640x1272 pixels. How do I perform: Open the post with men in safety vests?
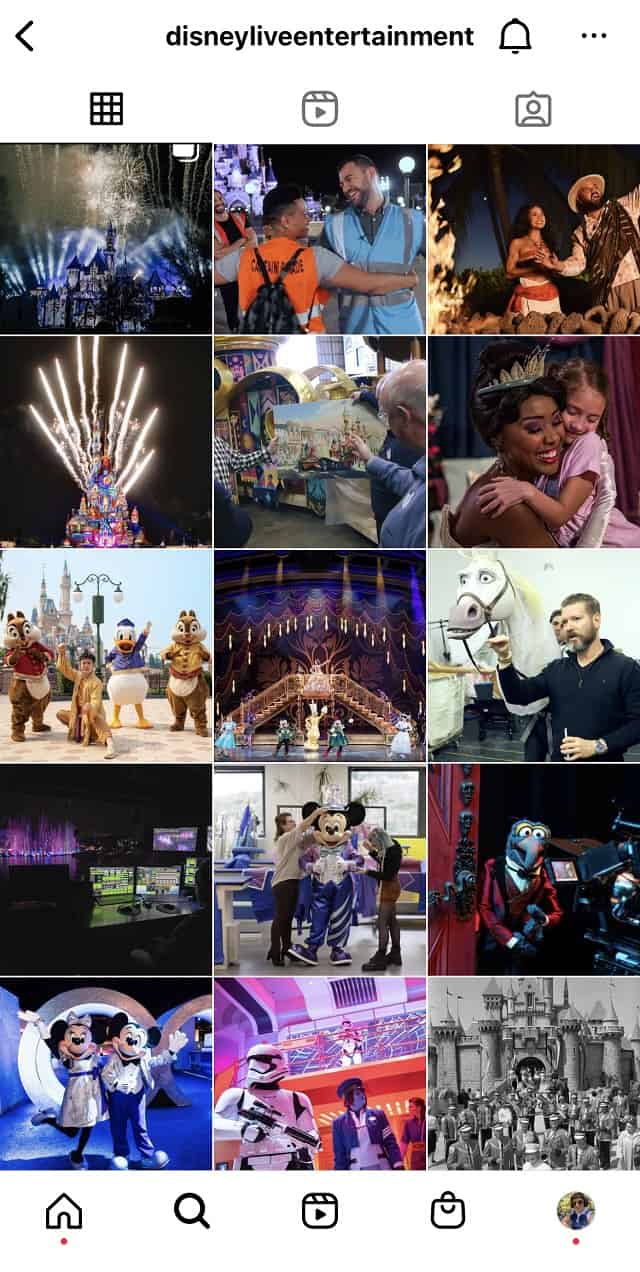click(x=320, y=238)
